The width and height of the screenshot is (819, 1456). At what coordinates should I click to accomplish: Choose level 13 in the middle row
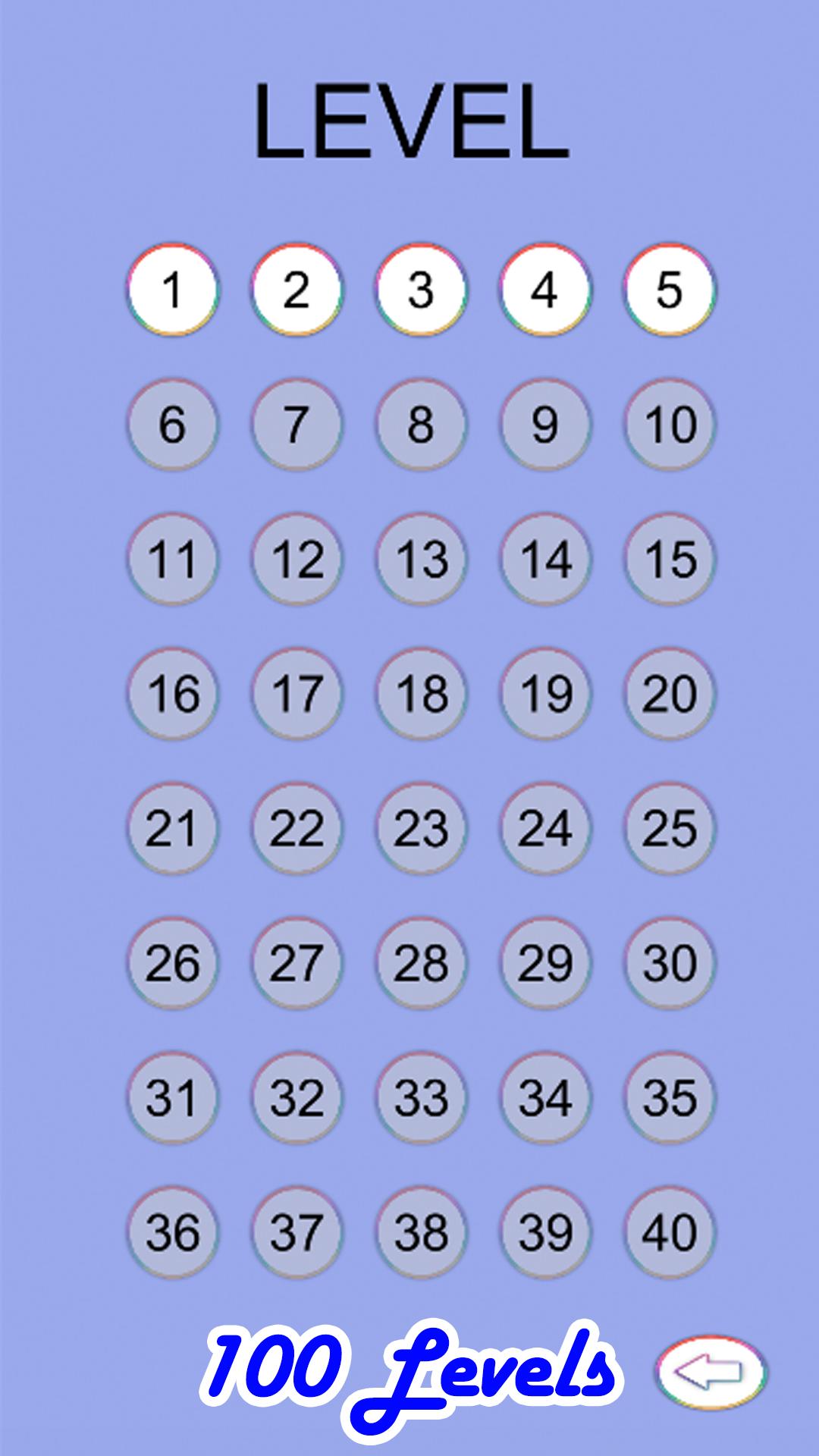pos(422,560)
